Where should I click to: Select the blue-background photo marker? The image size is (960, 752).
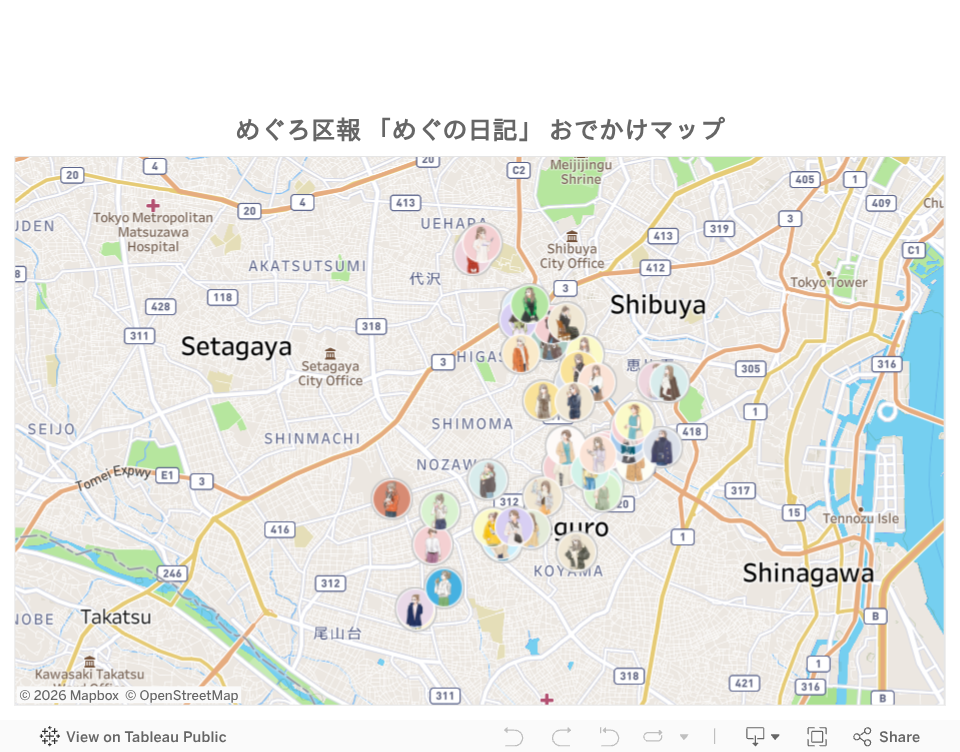tap(444, 588)
